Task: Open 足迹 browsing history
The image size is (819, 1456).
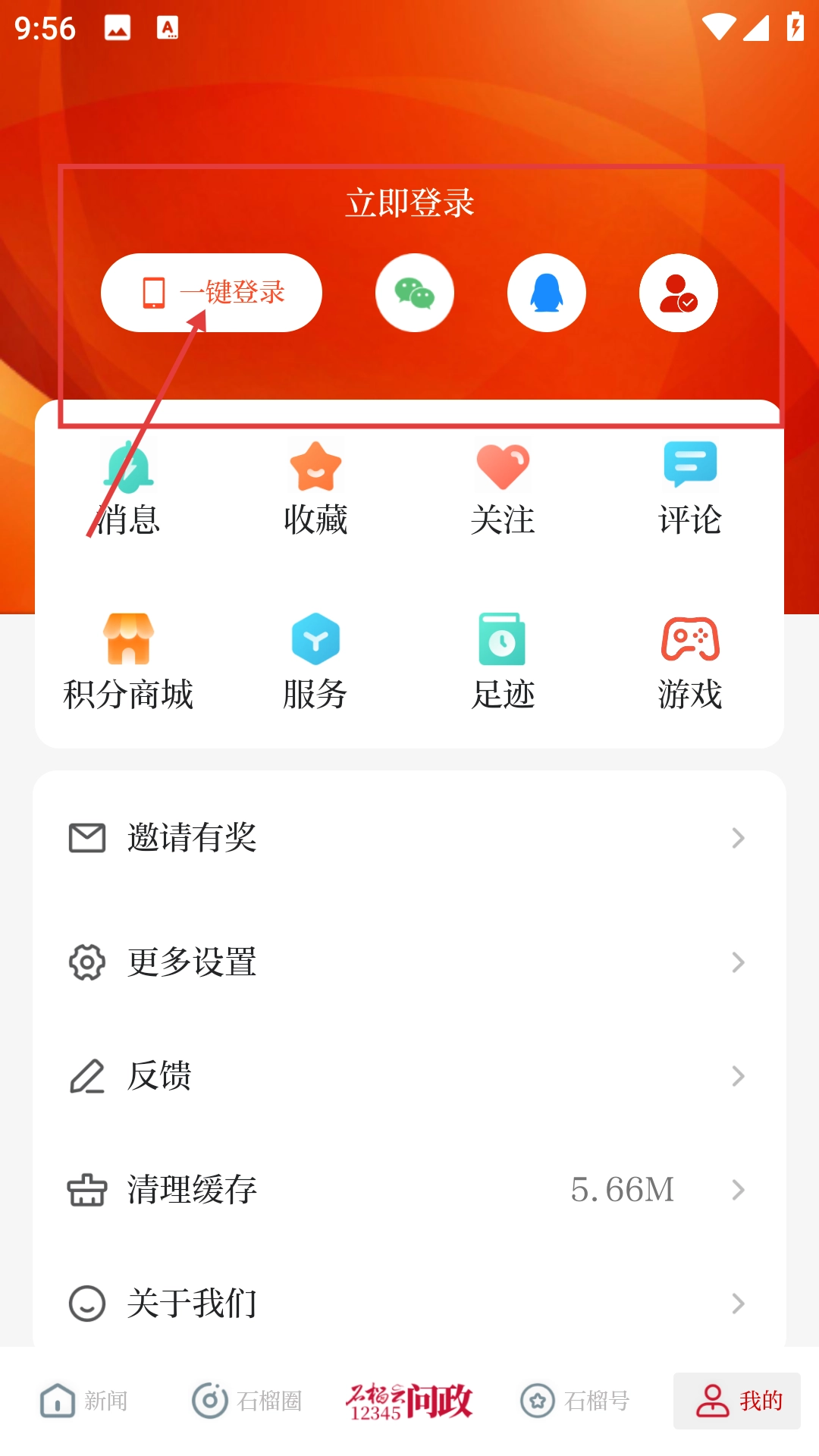Action: (503, 662)
